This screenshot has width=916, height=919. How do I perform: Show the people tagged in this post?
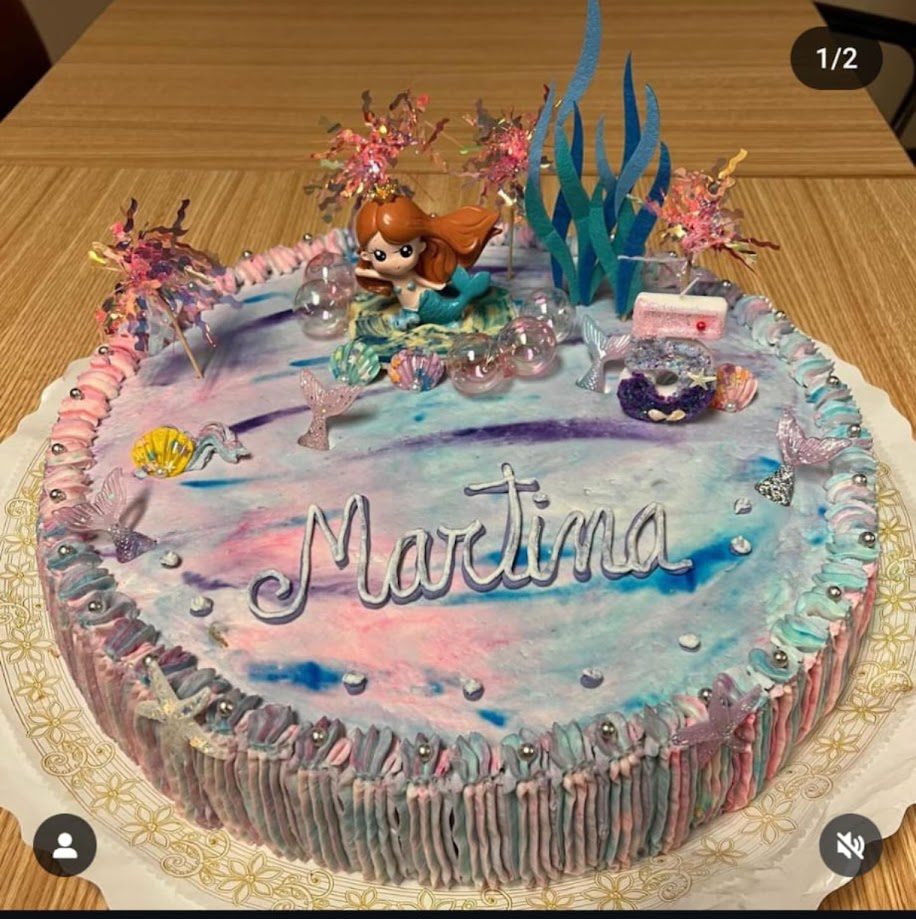click(65, 845)
